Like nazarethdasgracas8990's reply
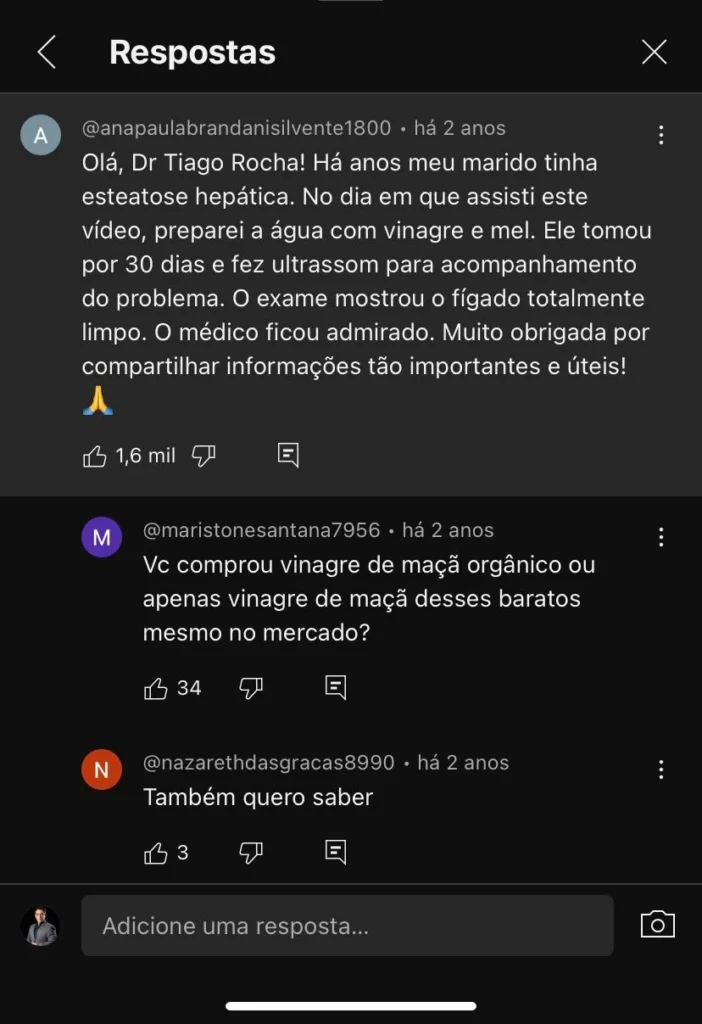702x1024 pixels. pyautogui.click(x=156, y=853)
